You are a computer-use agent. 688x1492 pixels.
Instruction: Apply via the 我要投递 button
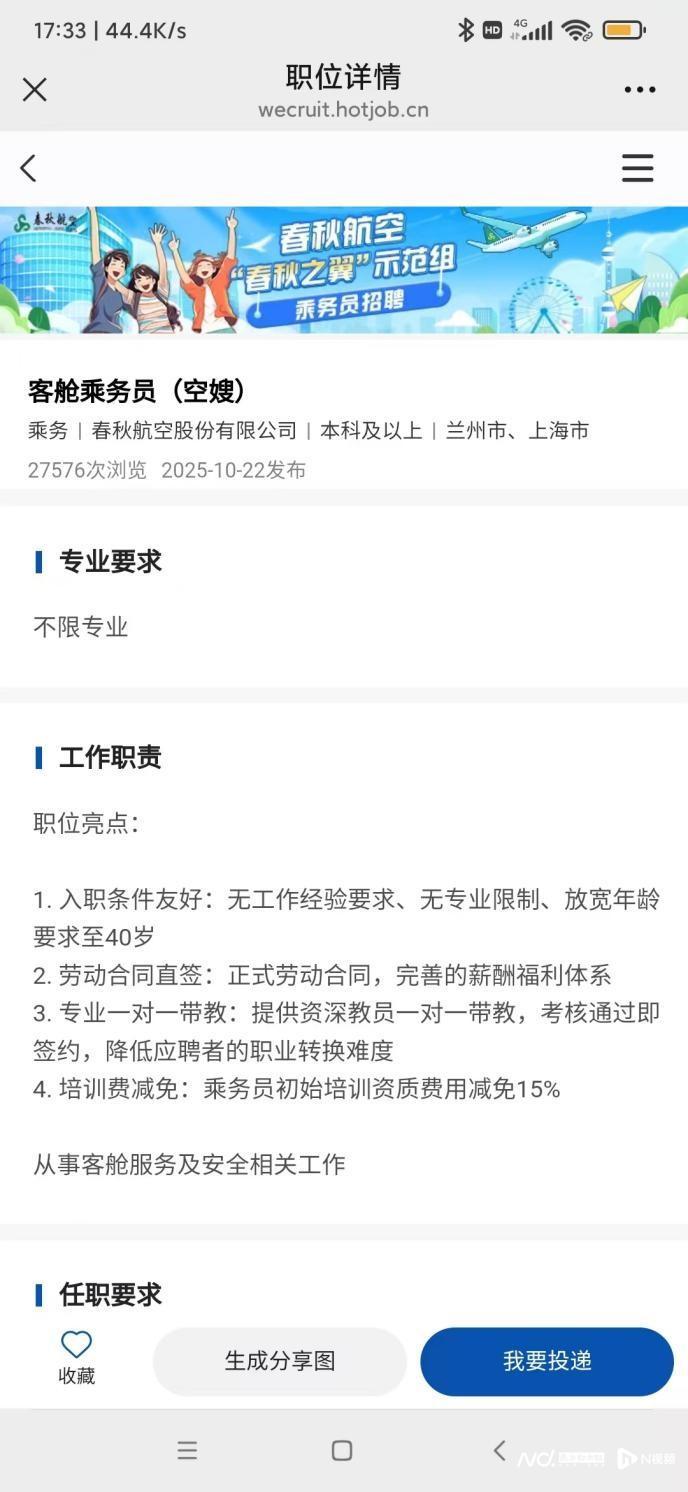pyautogui.click(x=547, y=1361)
